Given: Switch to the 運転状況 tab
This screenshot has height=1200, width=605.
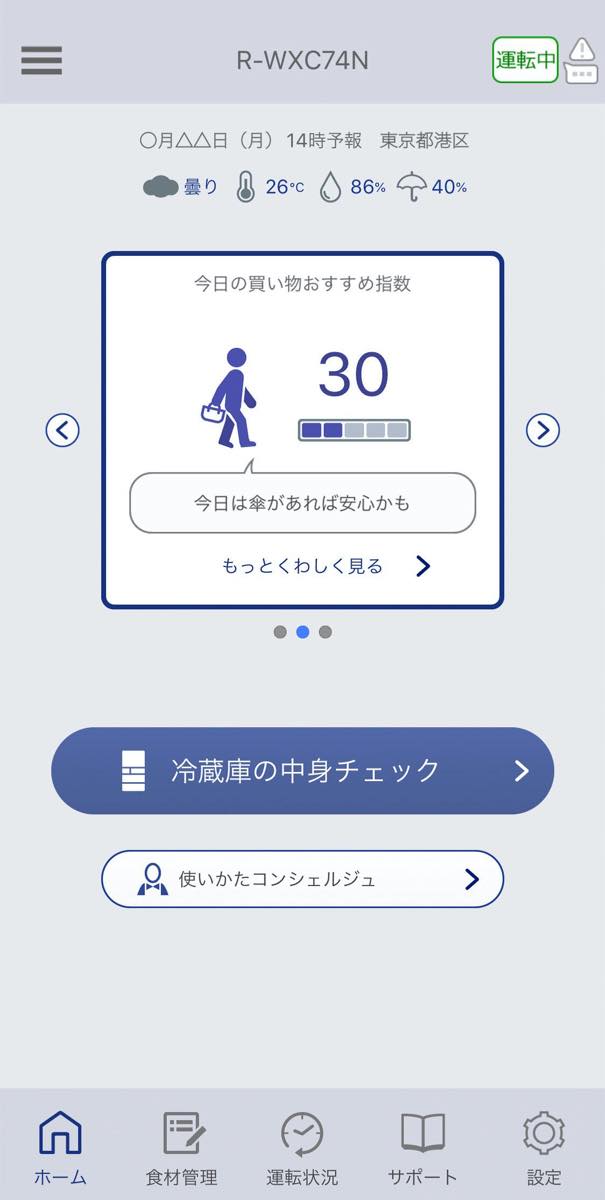Looking at the screenshot, I should [x=302, y=1148].
